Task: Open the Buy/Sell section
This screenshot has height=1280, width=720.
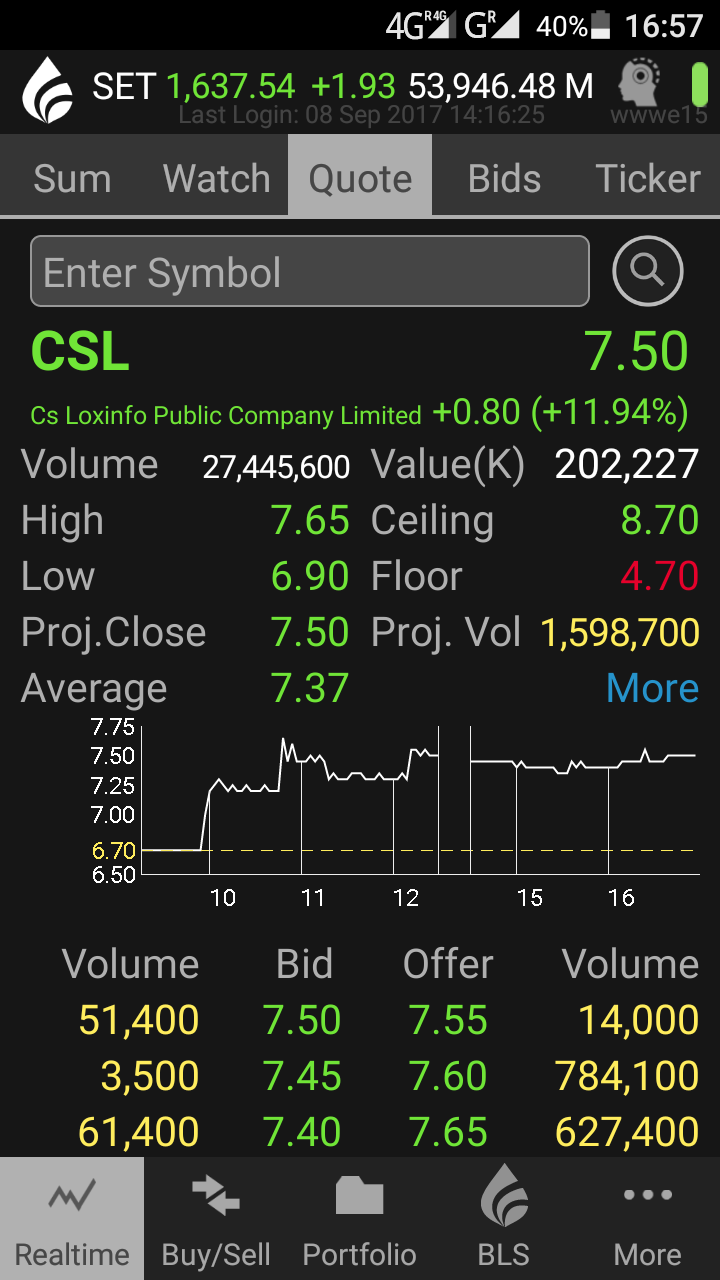Action: tap(216, 1220)
